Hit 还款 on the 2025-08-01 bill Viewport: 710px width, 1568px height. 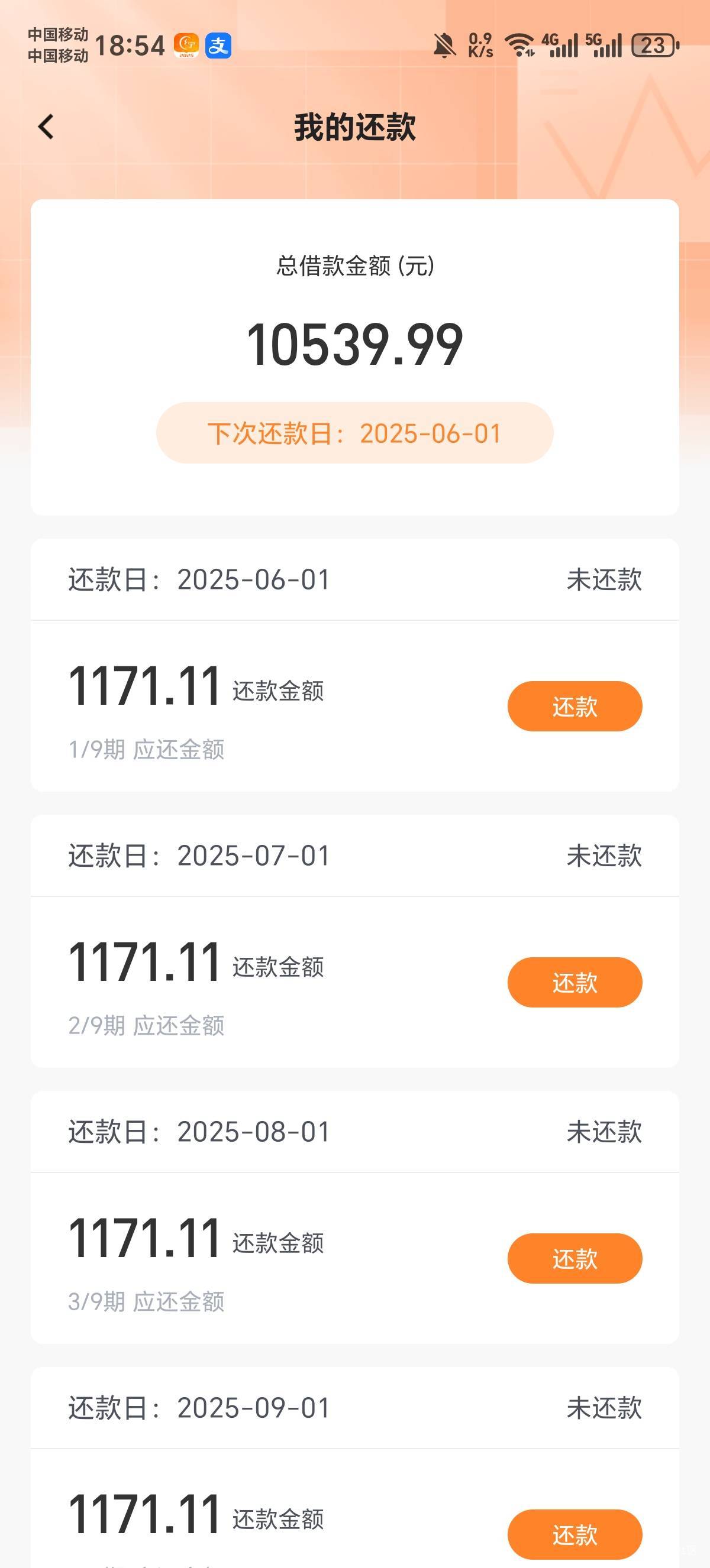pos(575,1258)
